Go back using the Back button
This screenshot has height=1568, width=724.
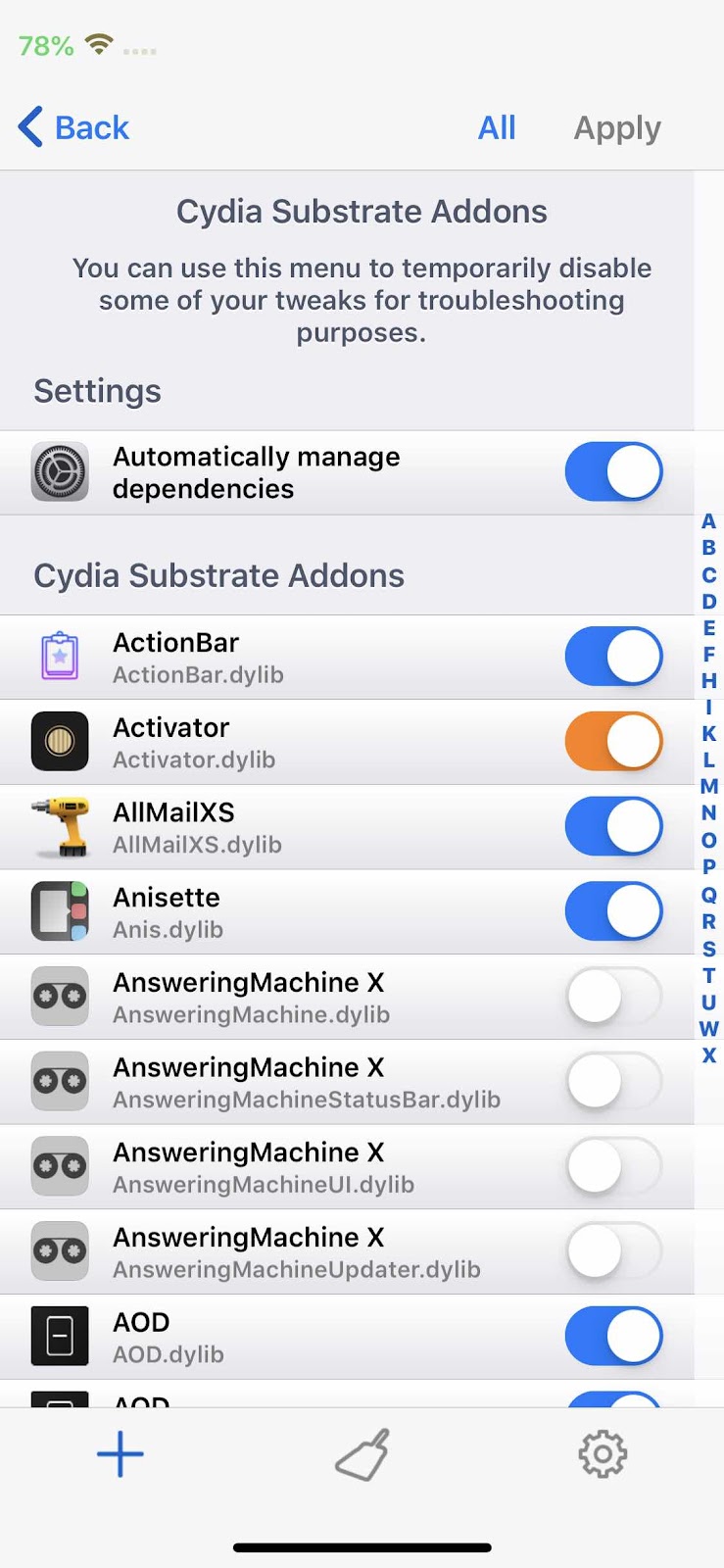[x=73, y=127]
